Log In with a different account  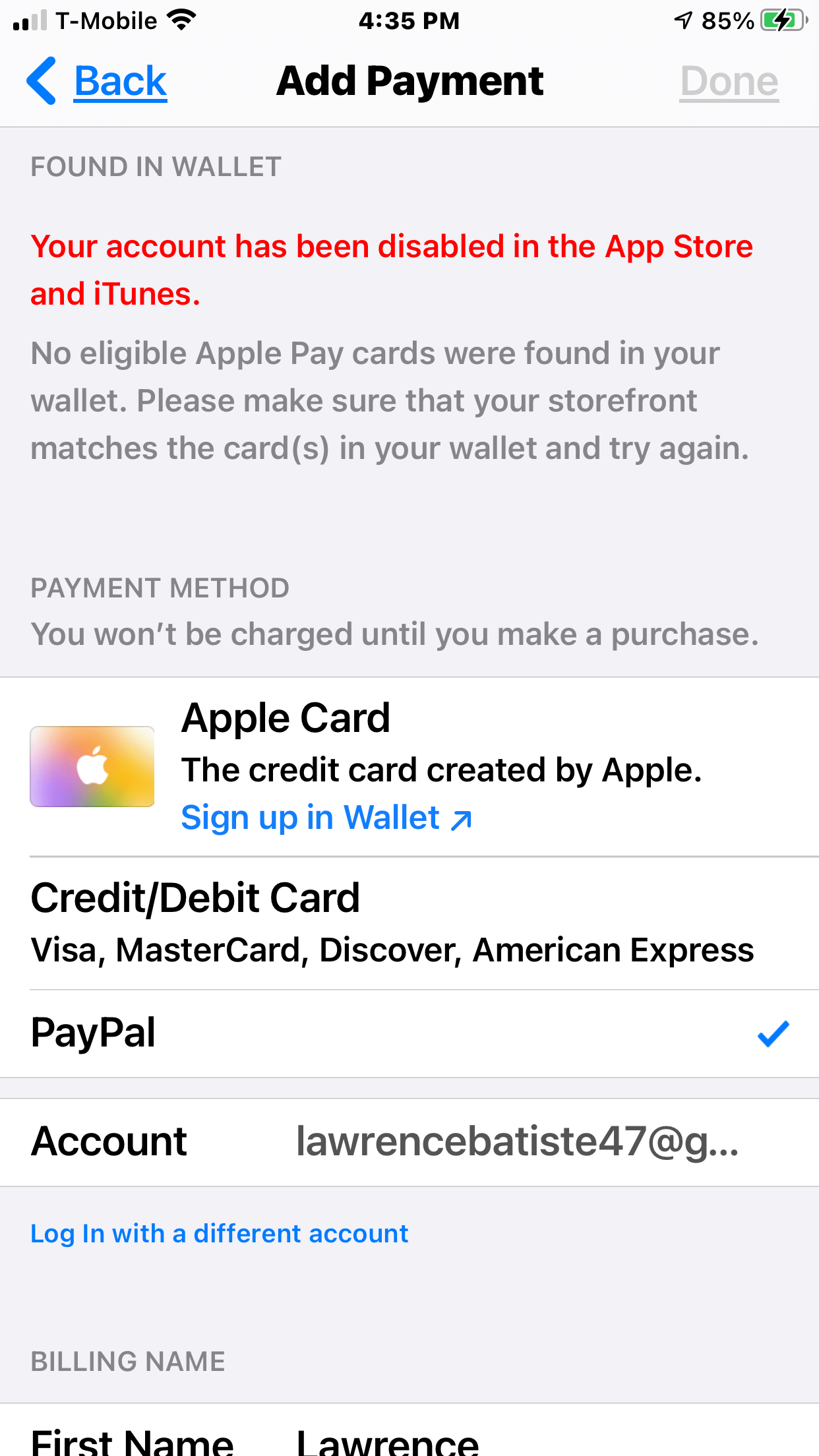click(x=219, y=1234)
